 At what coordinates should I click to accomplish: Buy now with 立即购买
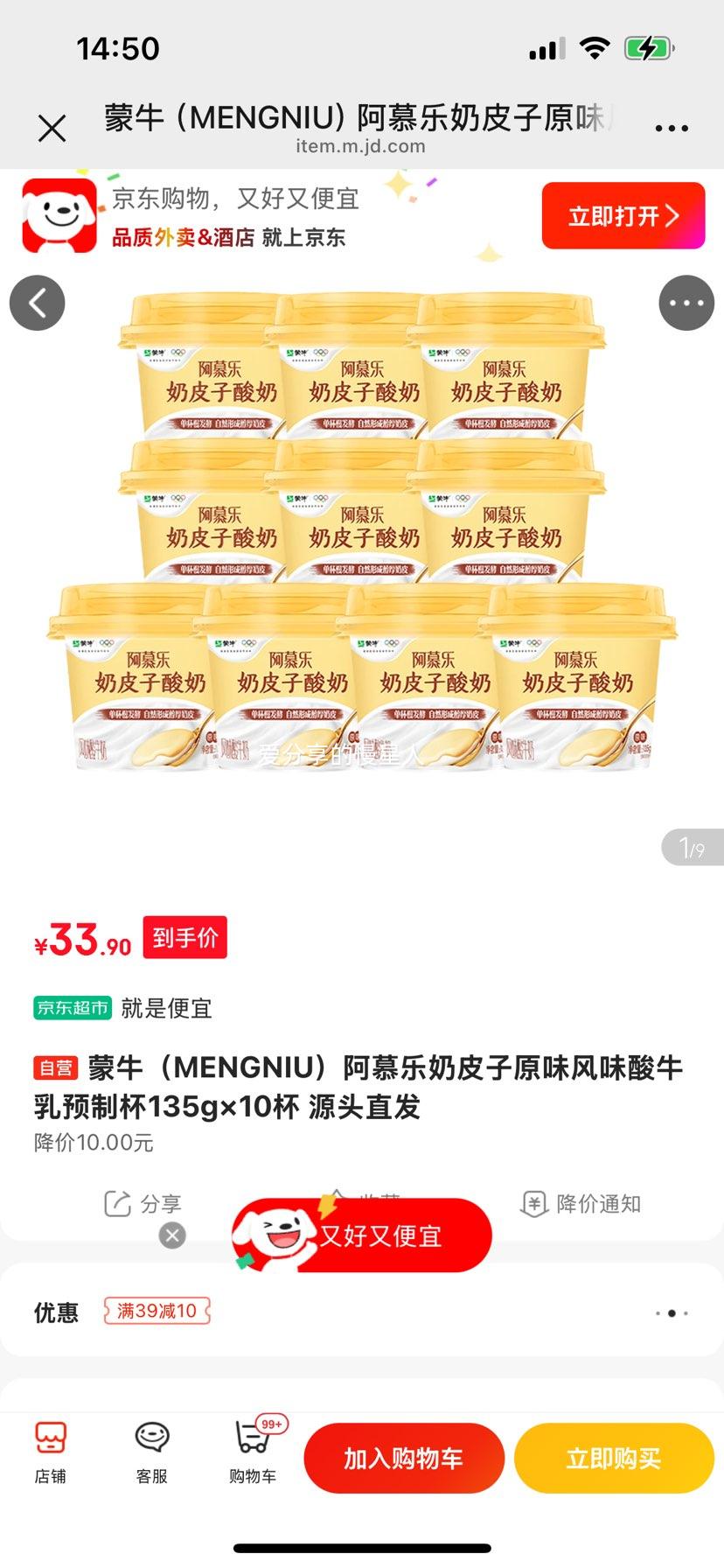pos(614,1458)
